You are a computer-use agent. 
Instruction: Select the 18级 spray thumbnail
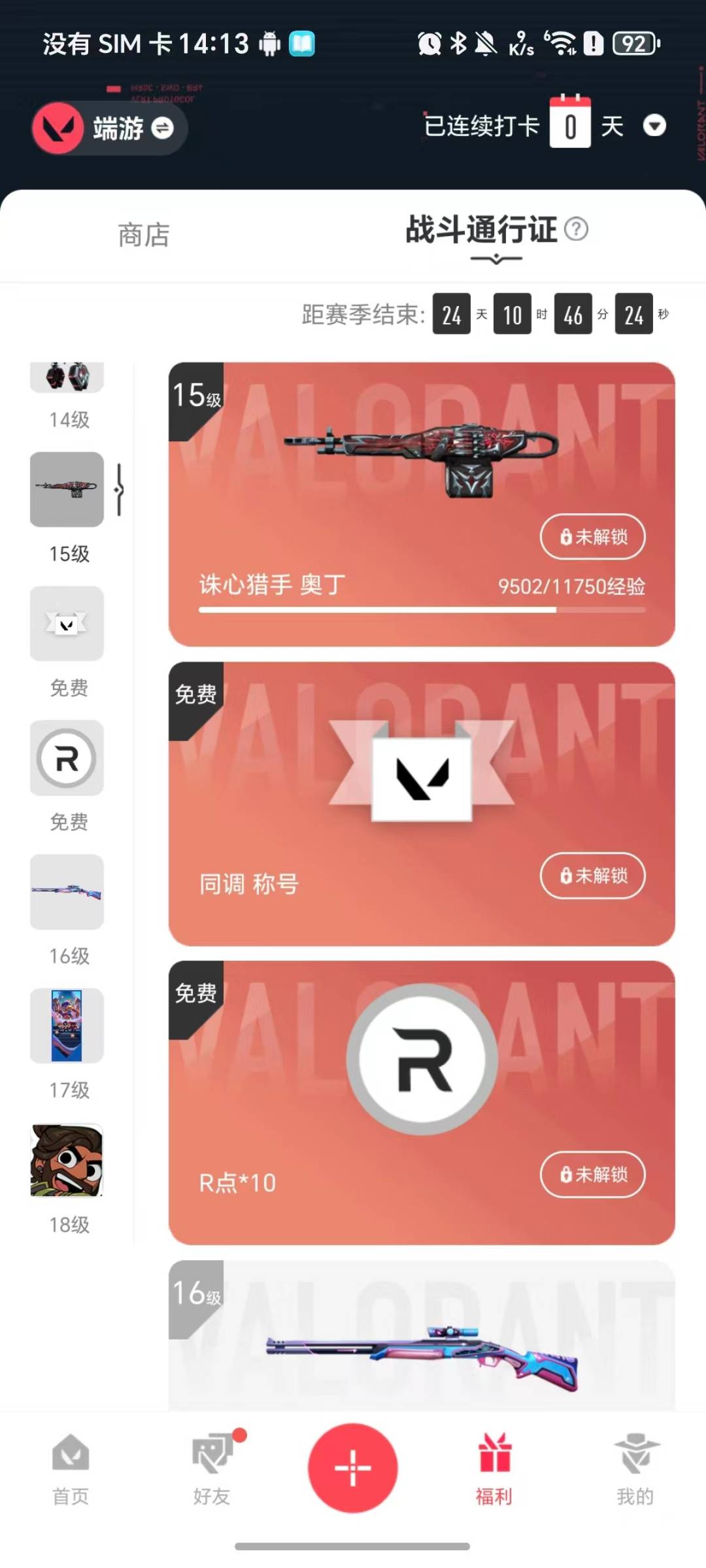pyautogui.click(x=67, y=1160)
